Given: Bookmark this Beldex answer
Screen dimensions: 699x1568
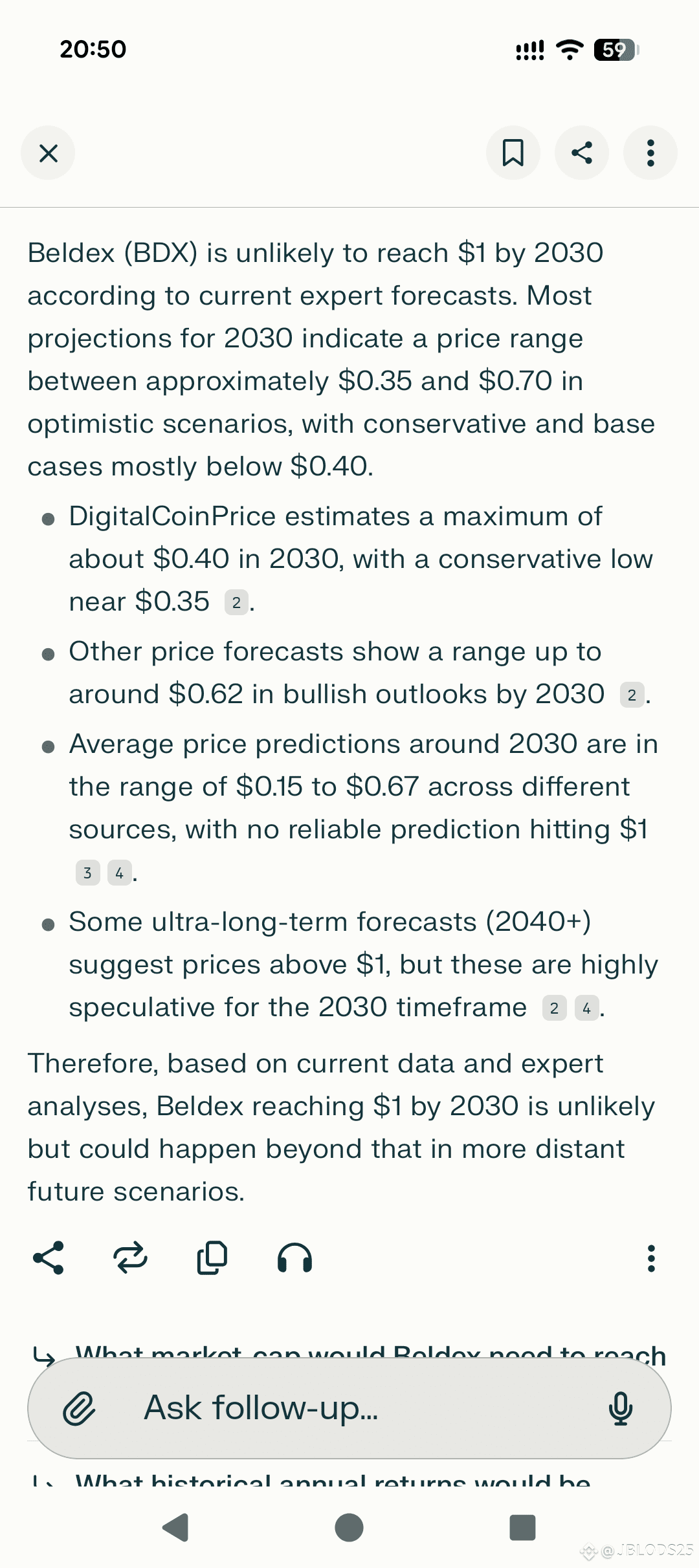Looking at the screenshot, I should point(513,153).
